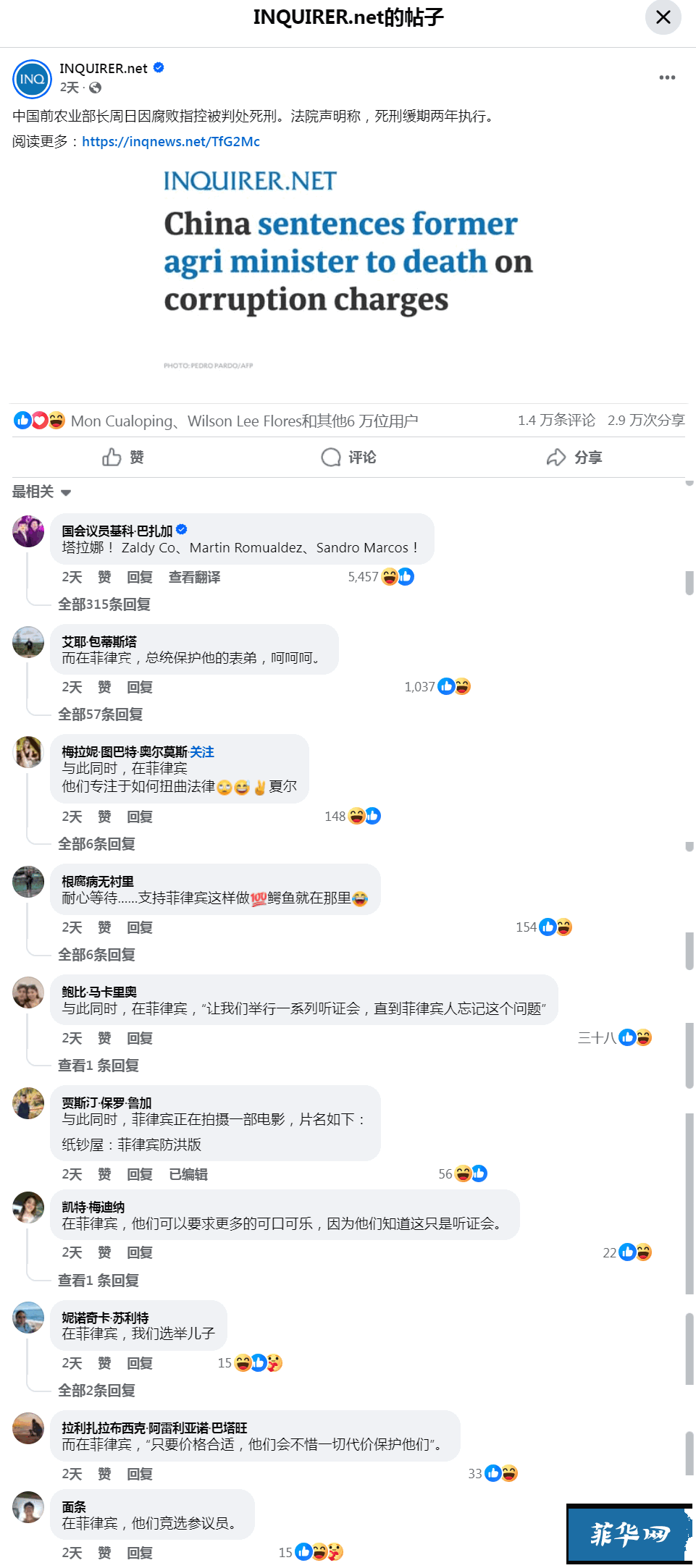This screenshot has height=1568, width=696.
Task: Like 根腐病无衬里's comment
Action: [x=104, y=927]
